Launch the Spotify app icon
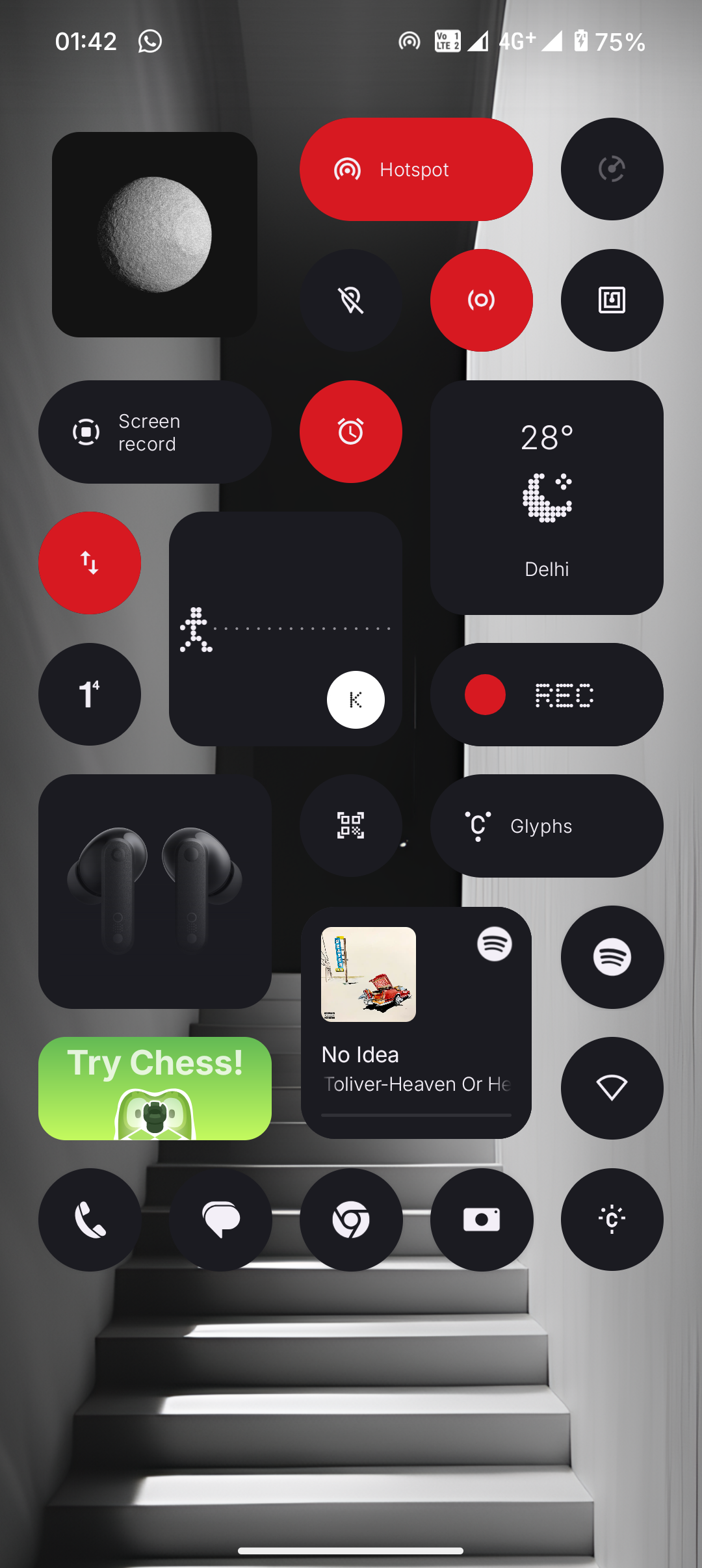This screenshot has height=1568, width=702. [x=612, y=957]
